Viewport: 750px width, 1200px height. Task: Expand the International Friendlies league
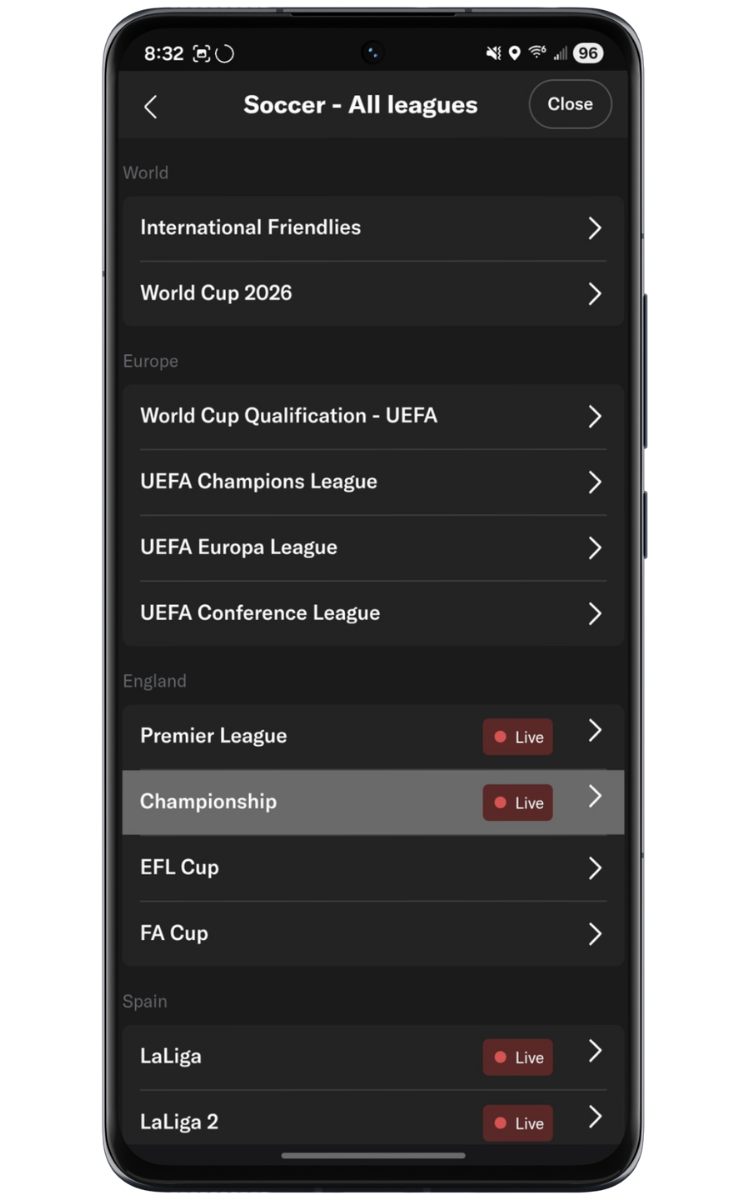(372, 228)
